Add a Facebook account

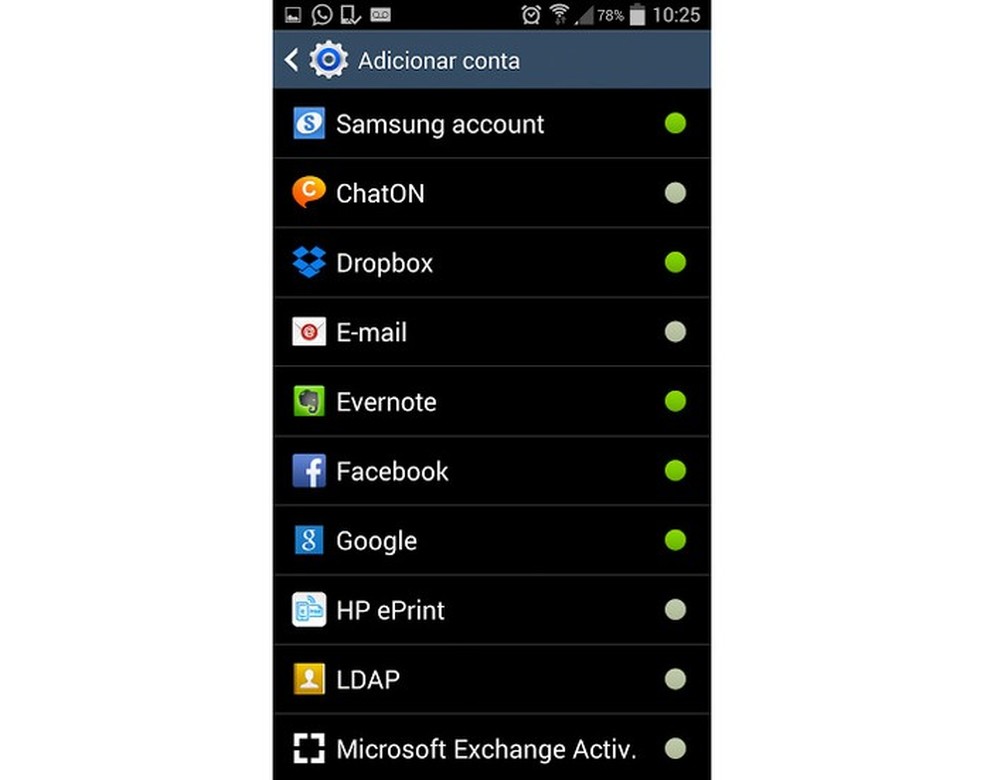click(x=392, y=471)
